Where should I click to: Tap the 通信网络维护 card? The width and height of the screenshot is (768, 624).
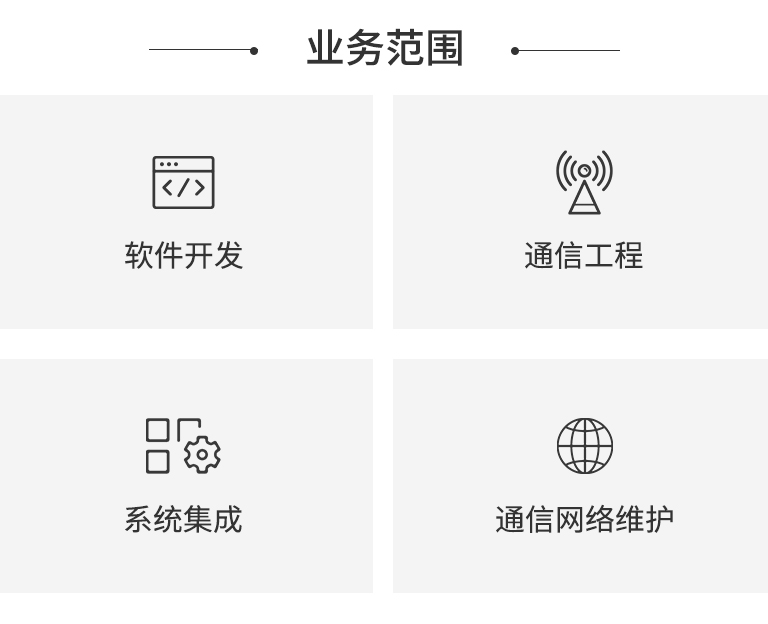581,476
